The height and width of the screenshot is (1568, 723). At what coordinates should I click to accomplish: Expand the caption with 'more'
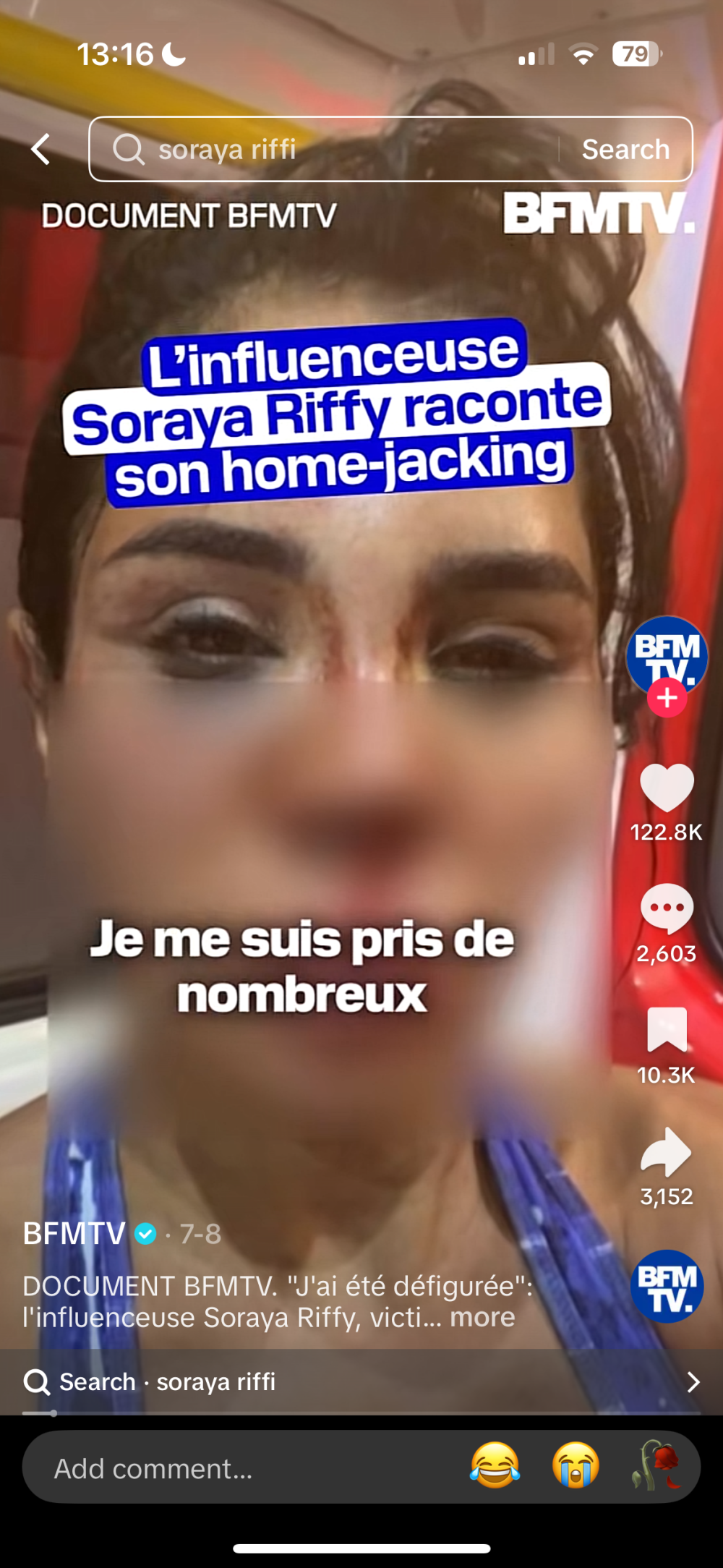(x=483, y=1317)
